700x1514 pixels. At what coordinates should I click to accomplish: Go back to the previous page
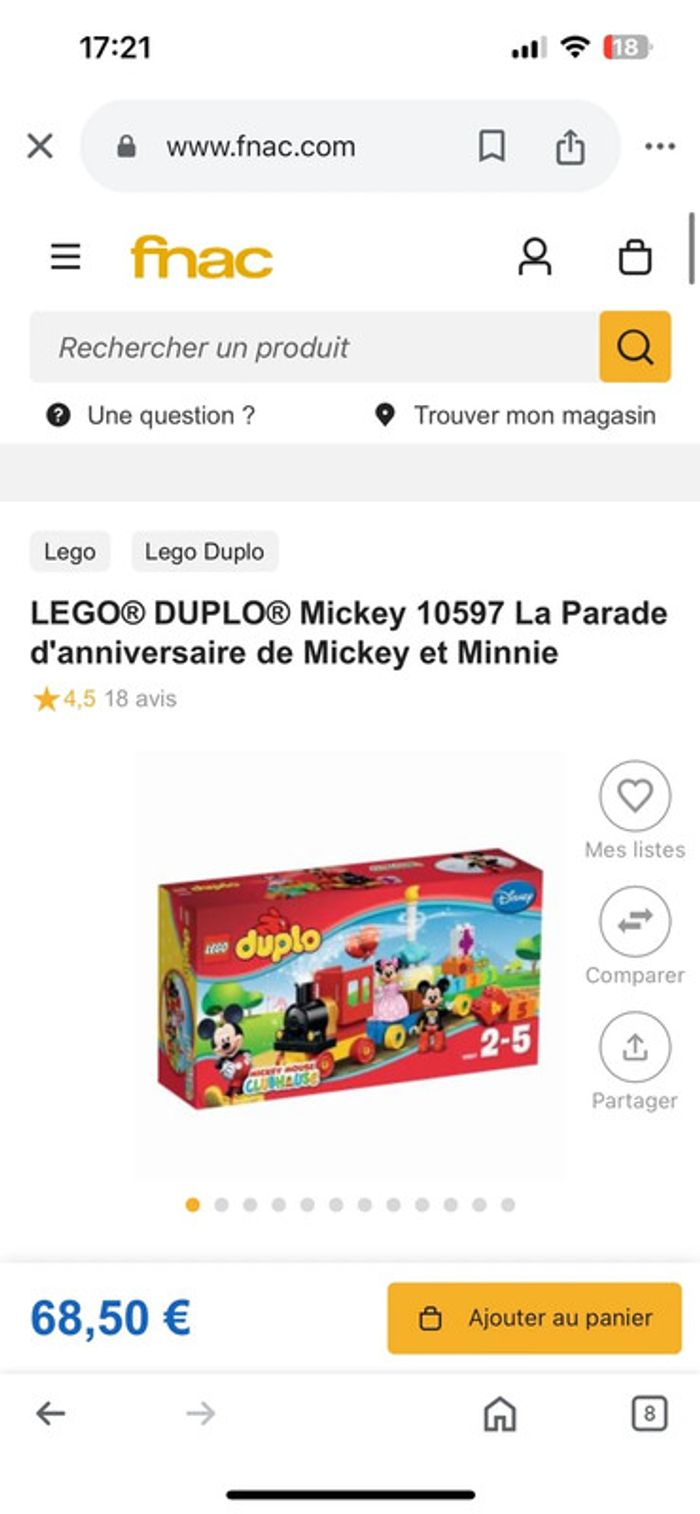[50, 1413]
